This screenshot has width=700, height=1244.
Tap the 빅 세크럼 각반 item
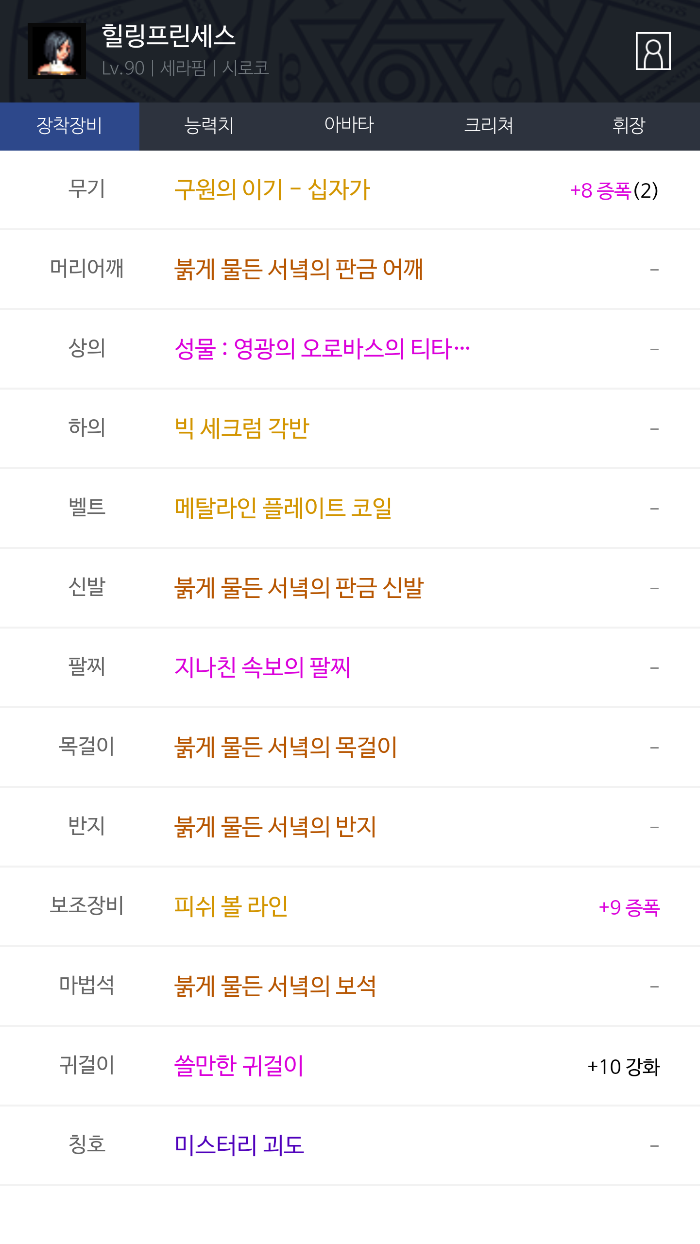(x=242, y=428)
